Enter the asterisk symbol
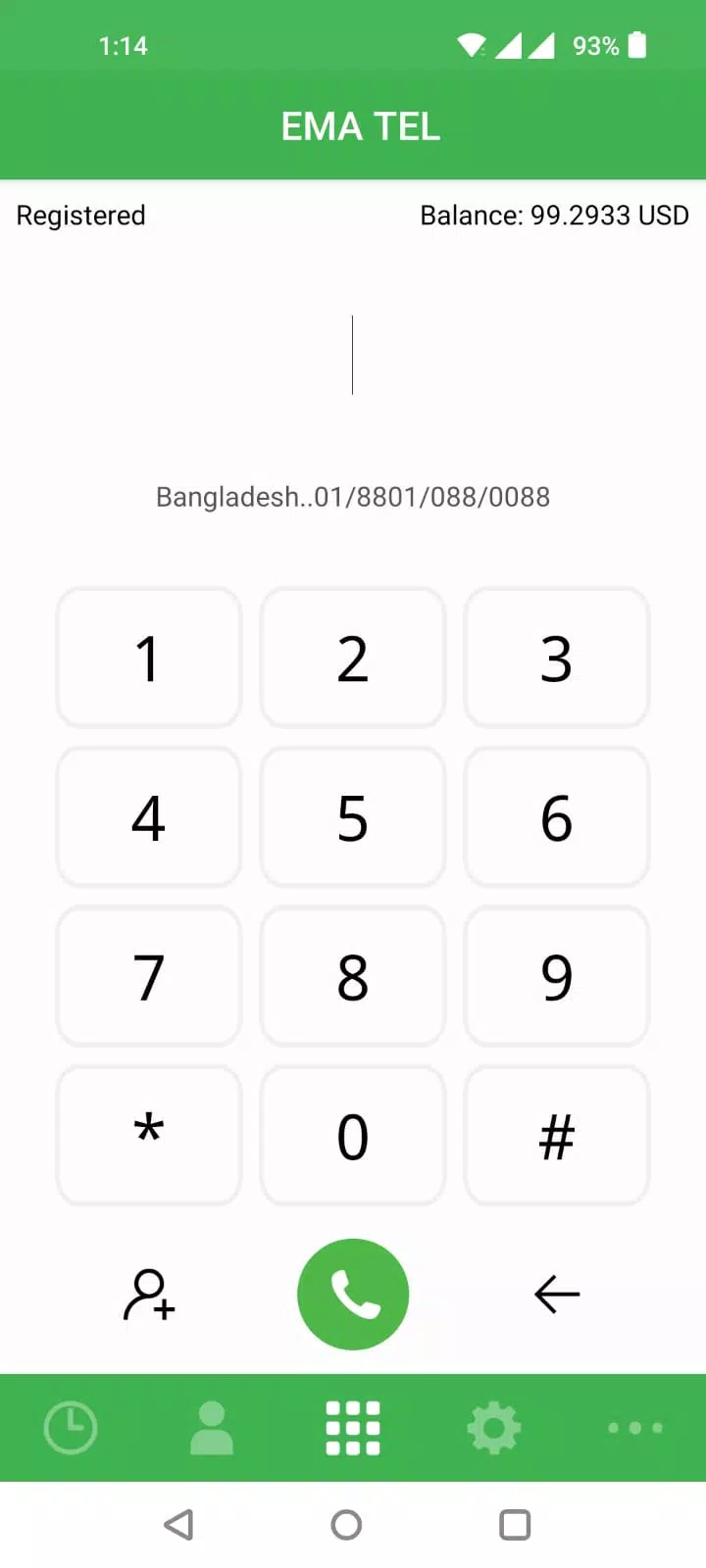The width and height of the screenshot is (706, 1568). click(149, 1135)
